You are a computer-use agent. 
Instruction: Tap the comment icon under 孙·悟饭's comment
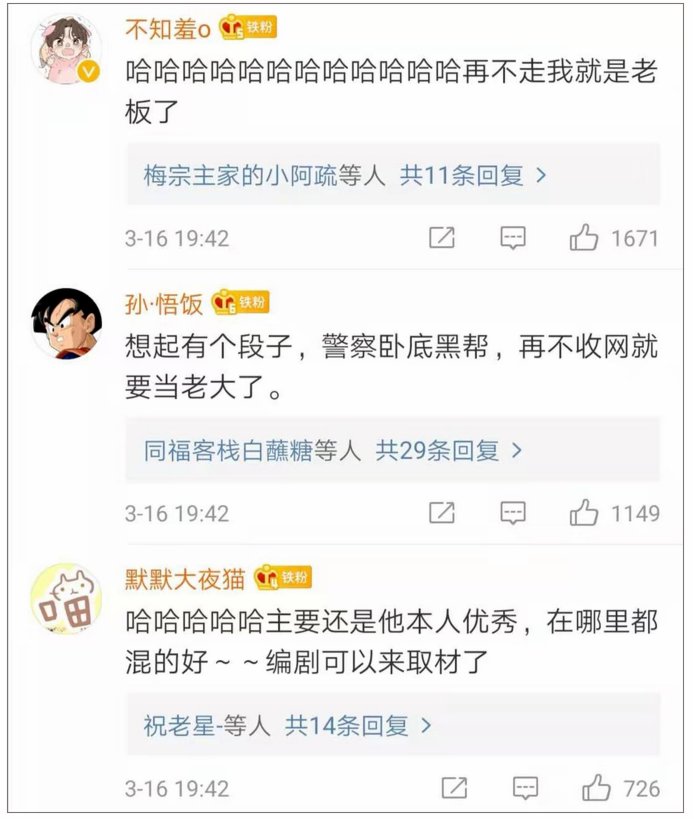[513, 513]
